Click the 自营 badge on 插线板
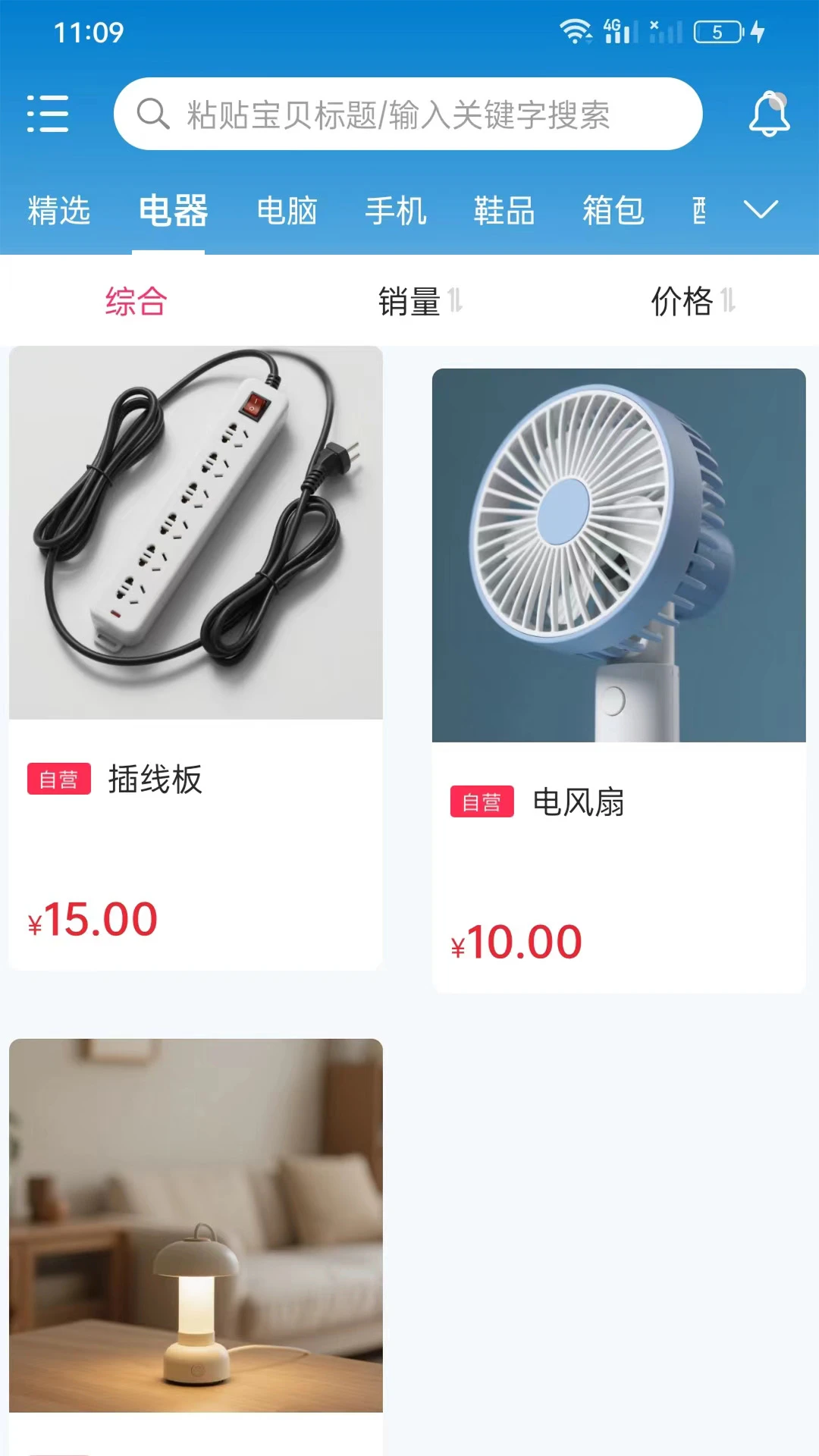 pyautogui.click(x=58, y=777)
